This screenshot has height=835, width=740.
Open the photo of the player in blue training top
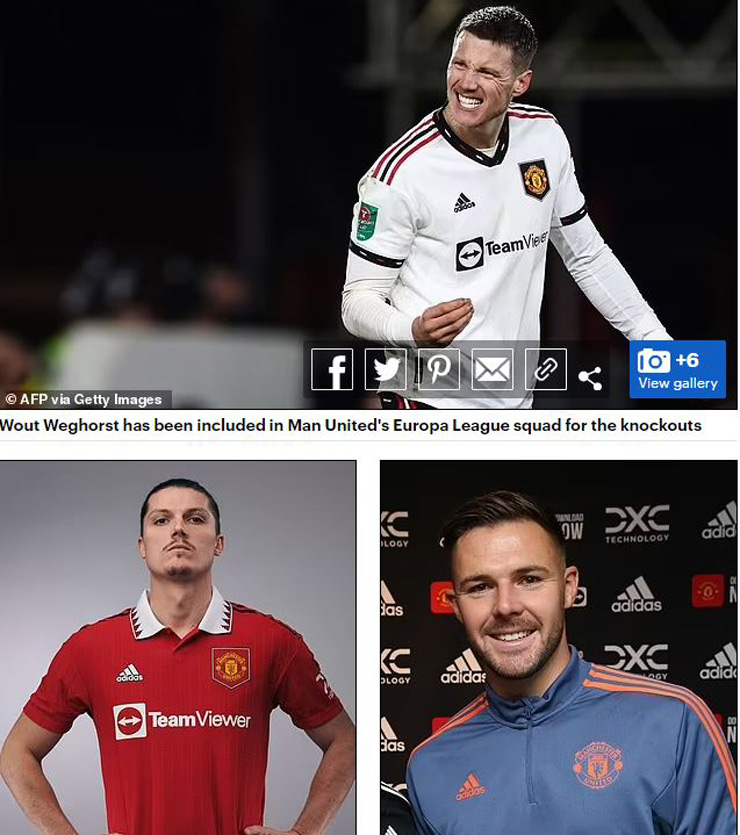coord(558,648)
